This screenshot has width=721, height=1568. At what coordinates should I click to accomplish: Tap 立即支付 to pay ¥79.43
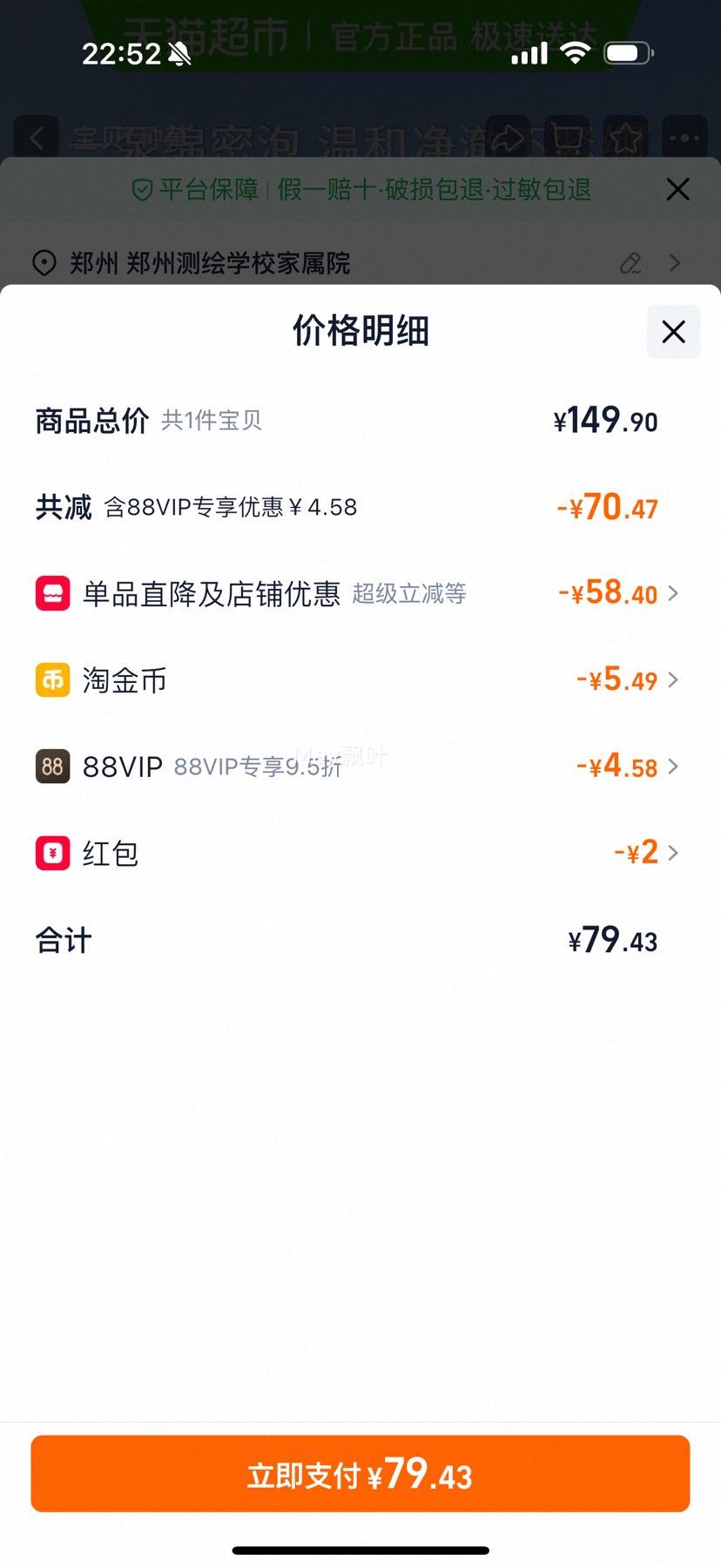pyautogui.click(x=360, y=1474)
